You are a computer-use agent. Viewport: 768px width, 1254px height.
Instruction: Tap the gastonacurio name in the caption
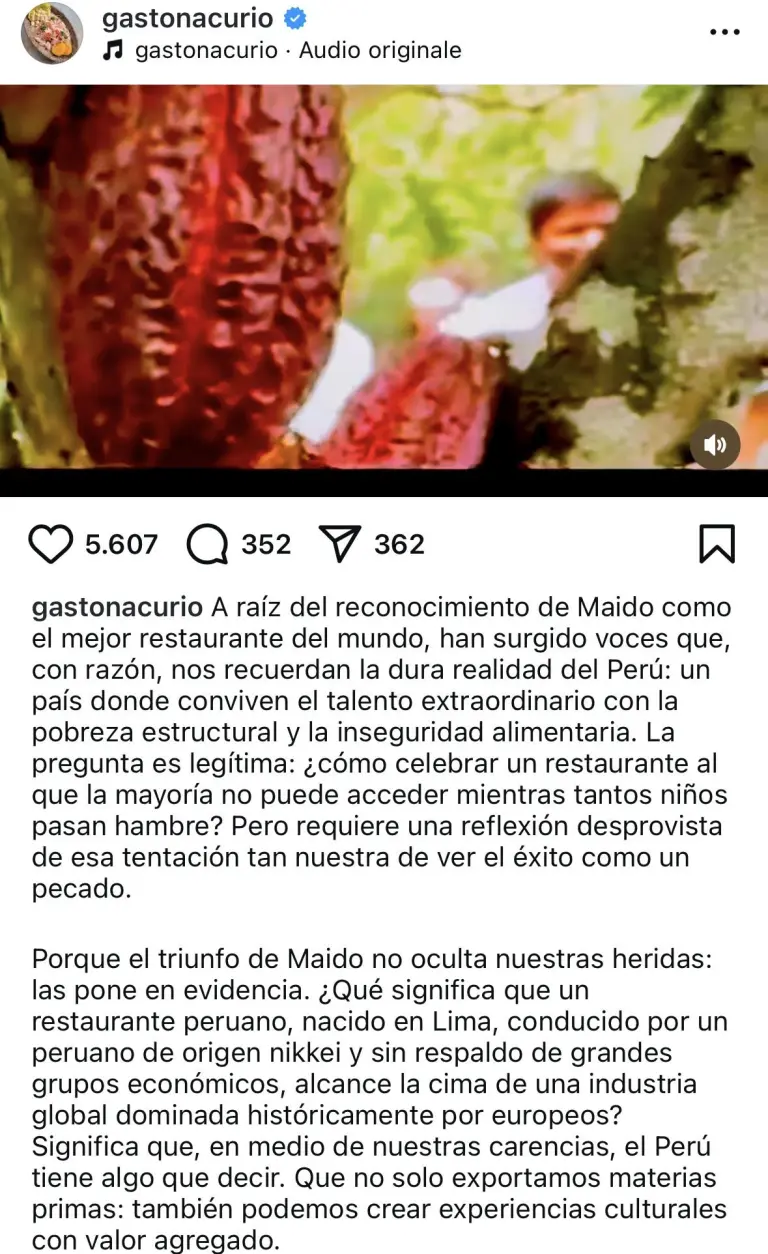tap(117, 608)
